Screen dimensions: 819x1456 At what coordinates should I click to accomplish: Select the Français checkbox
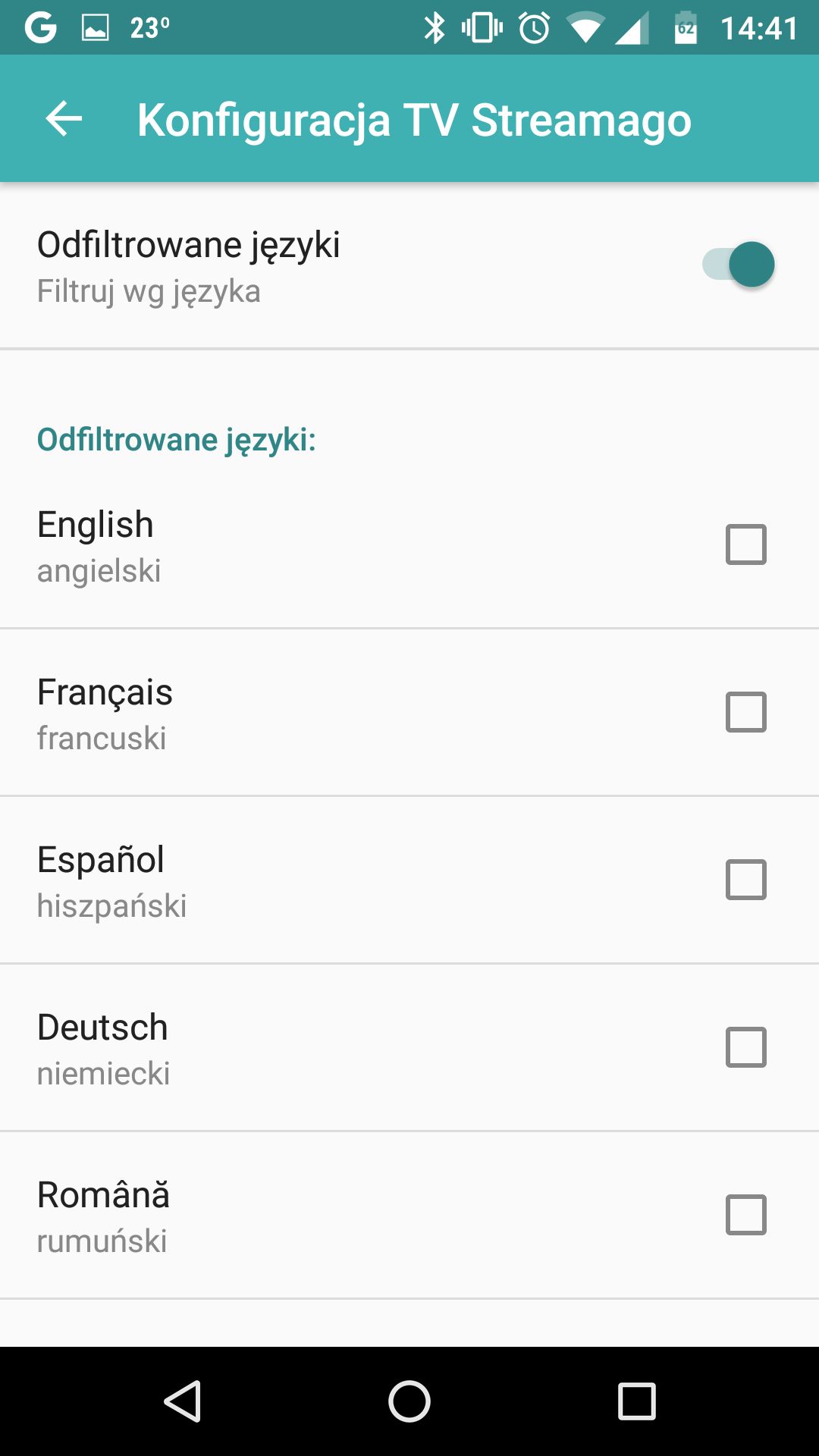tap(746, 712)
